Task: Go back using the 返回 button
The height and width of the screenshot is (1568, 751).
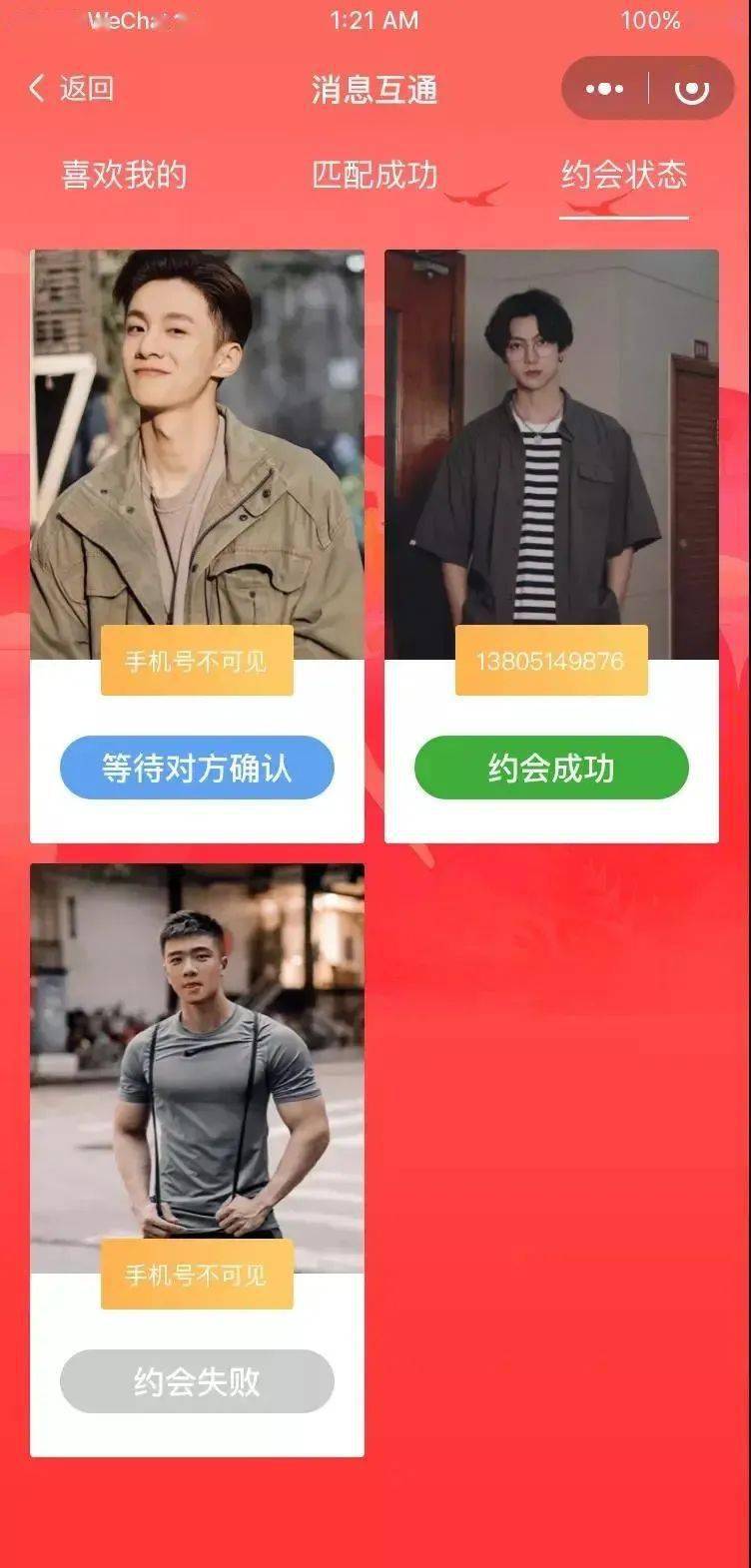Action: 72,89
